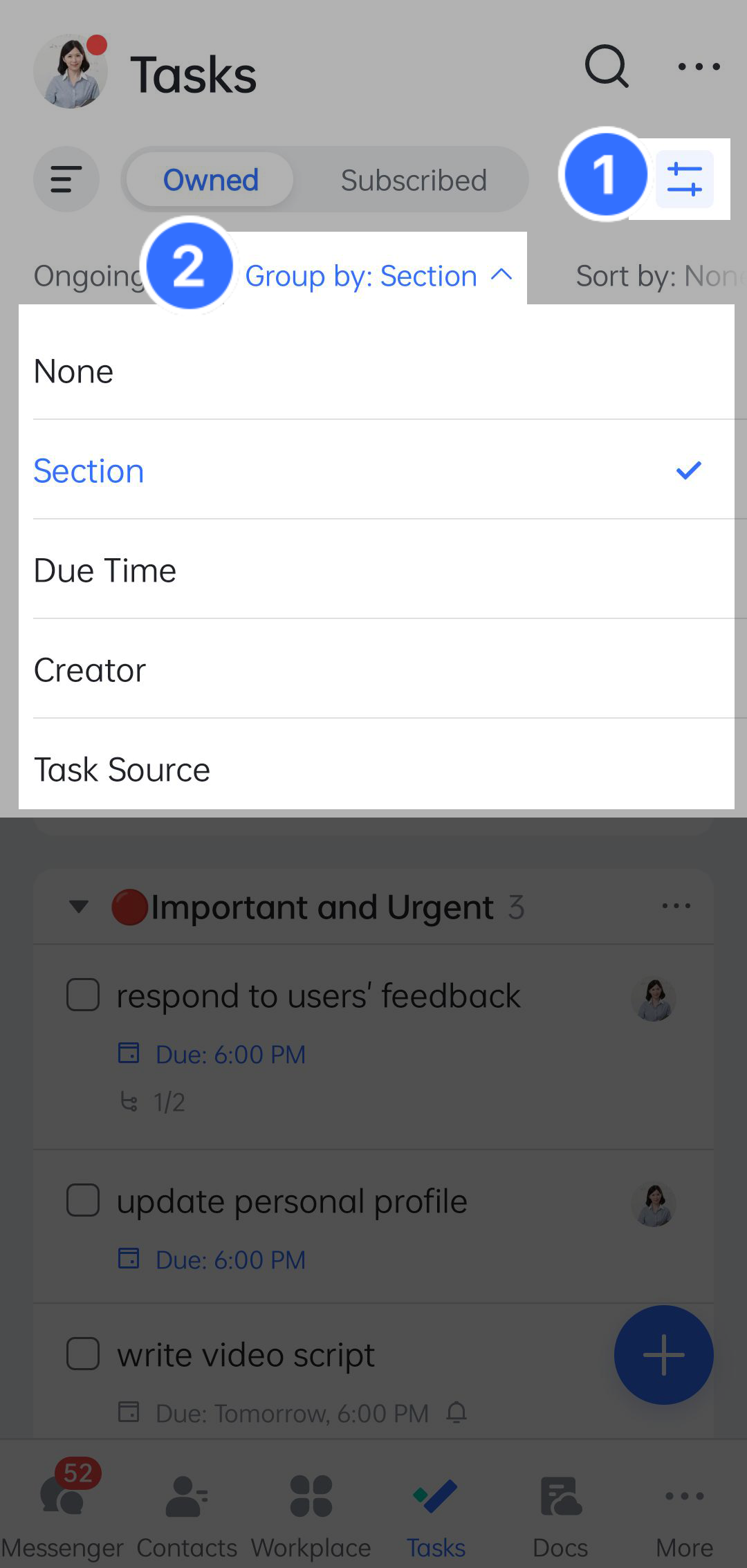
Task: Toggle the filter settings icon
Action: (x=684, y=179)
